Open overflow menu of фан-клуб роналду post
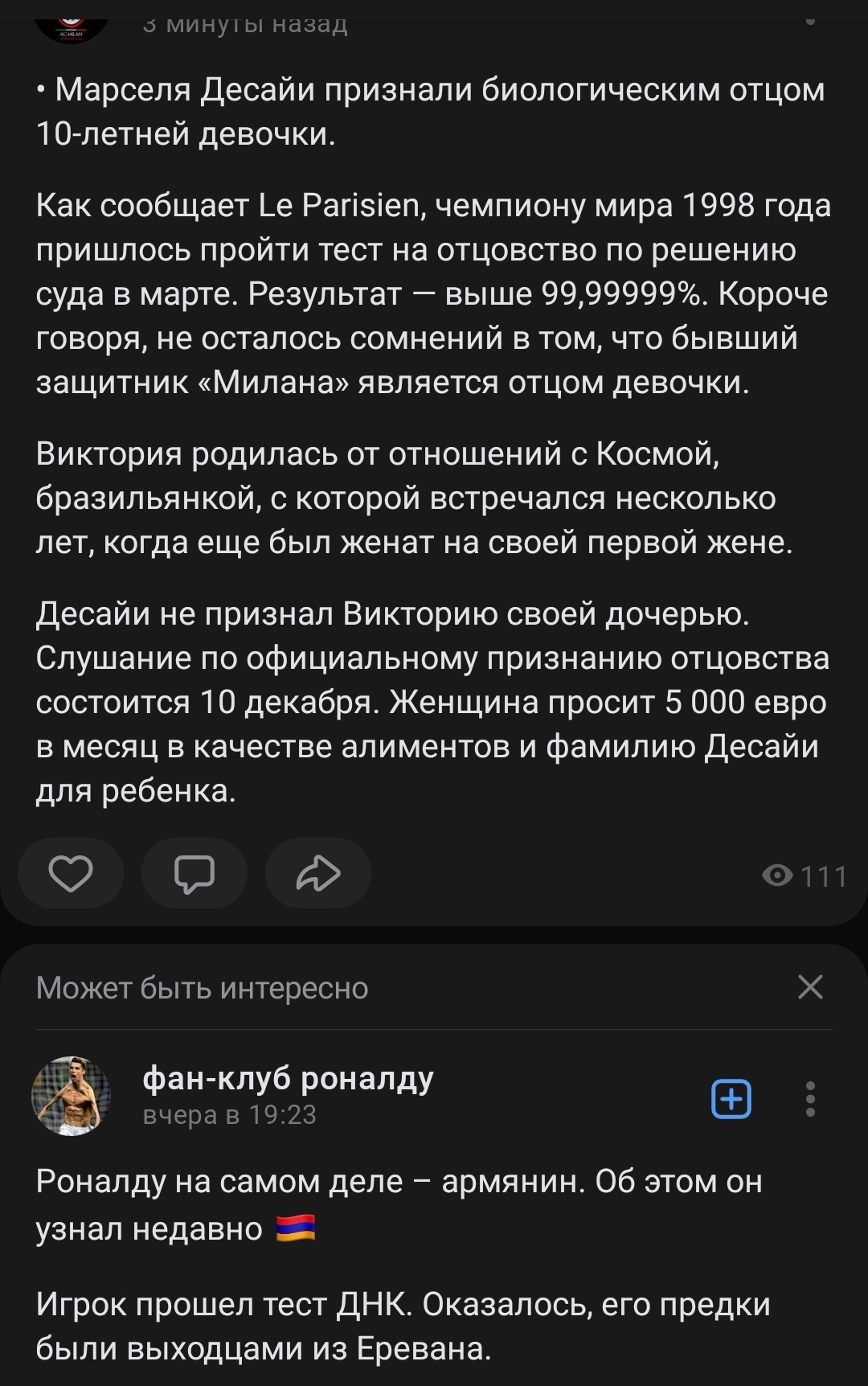This screenshot has height=1386, width=868. click(810, 1099)
